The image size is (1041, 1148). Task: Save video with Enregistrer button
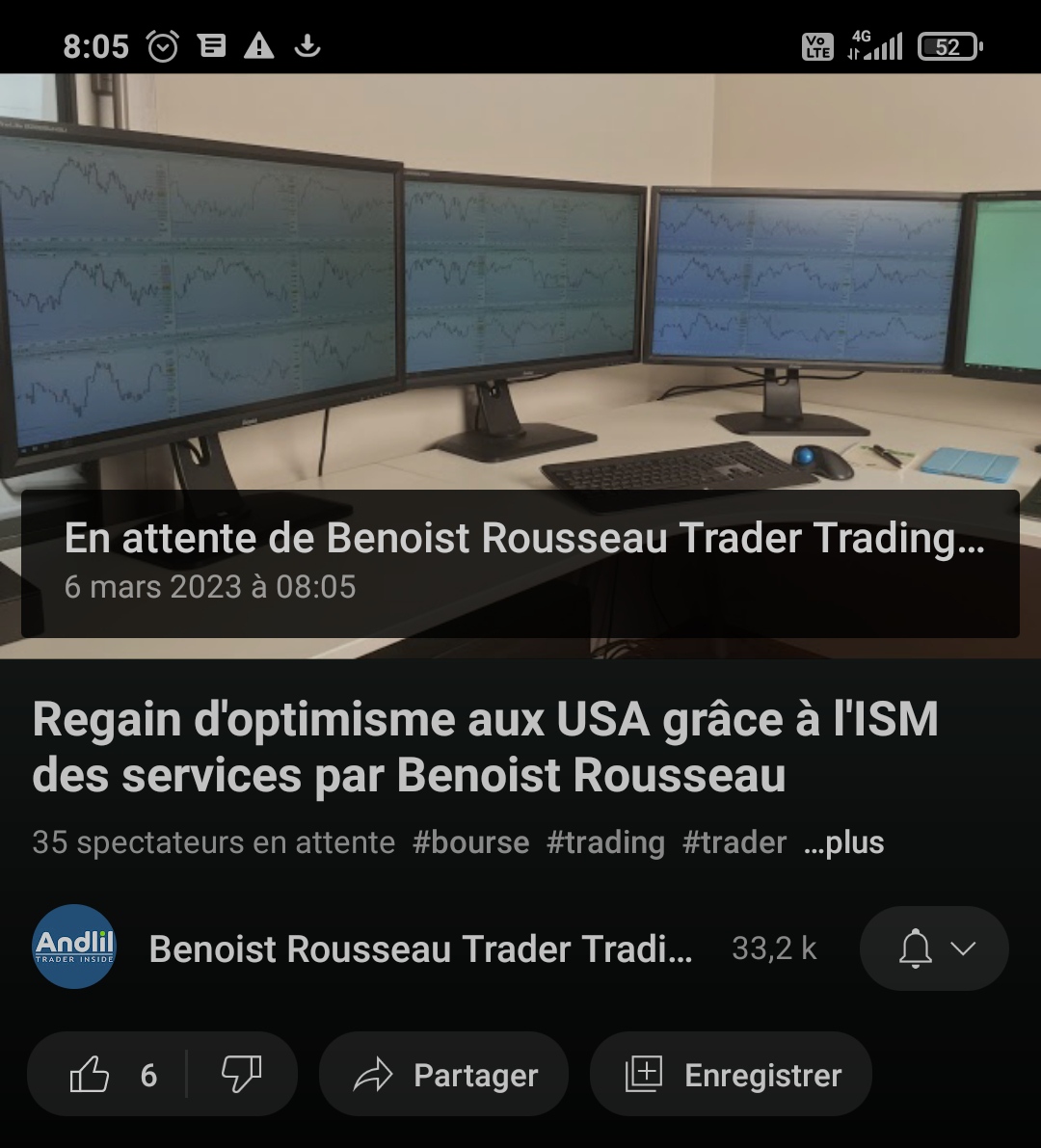click(731, 1075)
